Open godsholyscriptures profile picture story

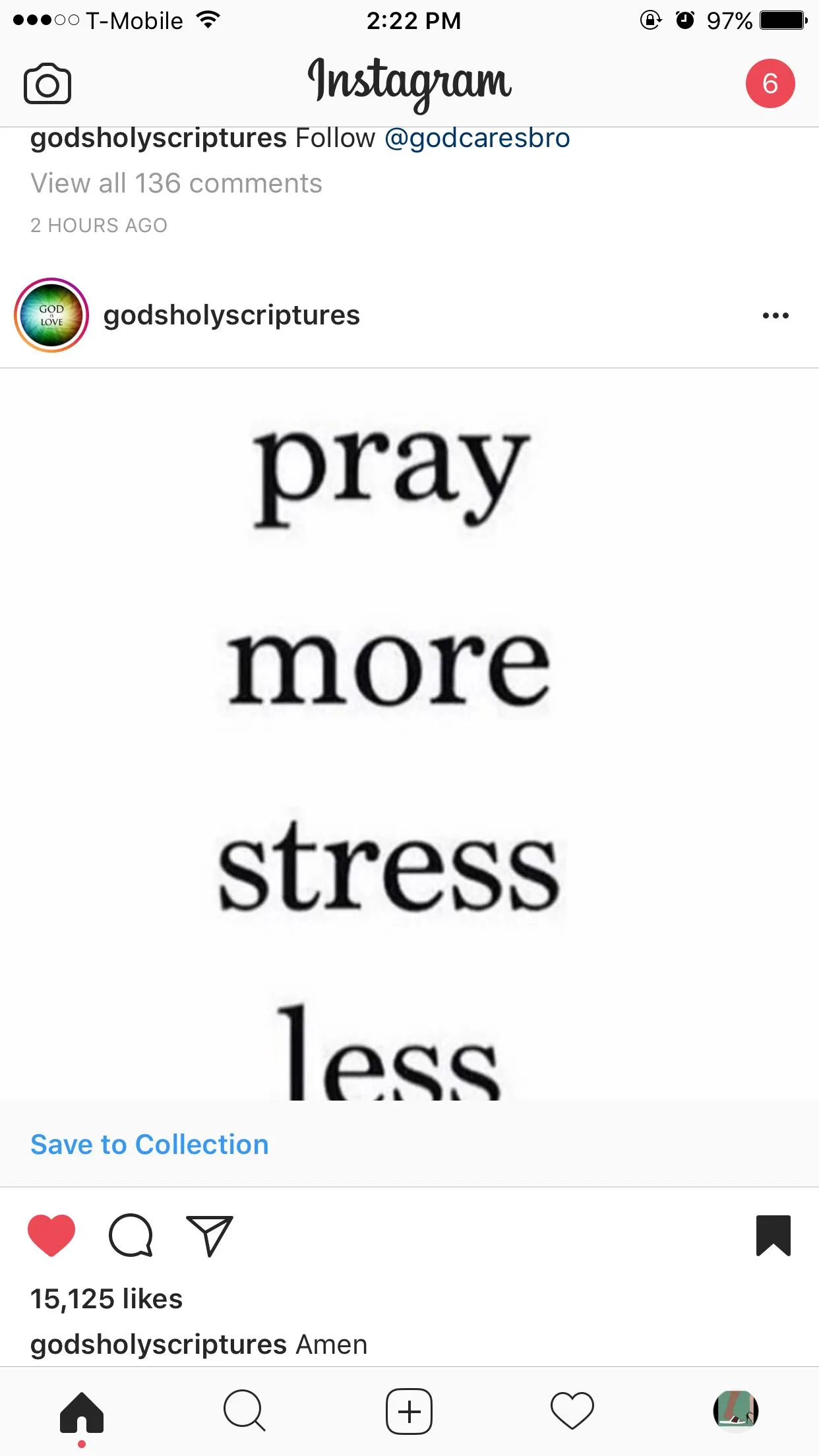pos(51,315)
